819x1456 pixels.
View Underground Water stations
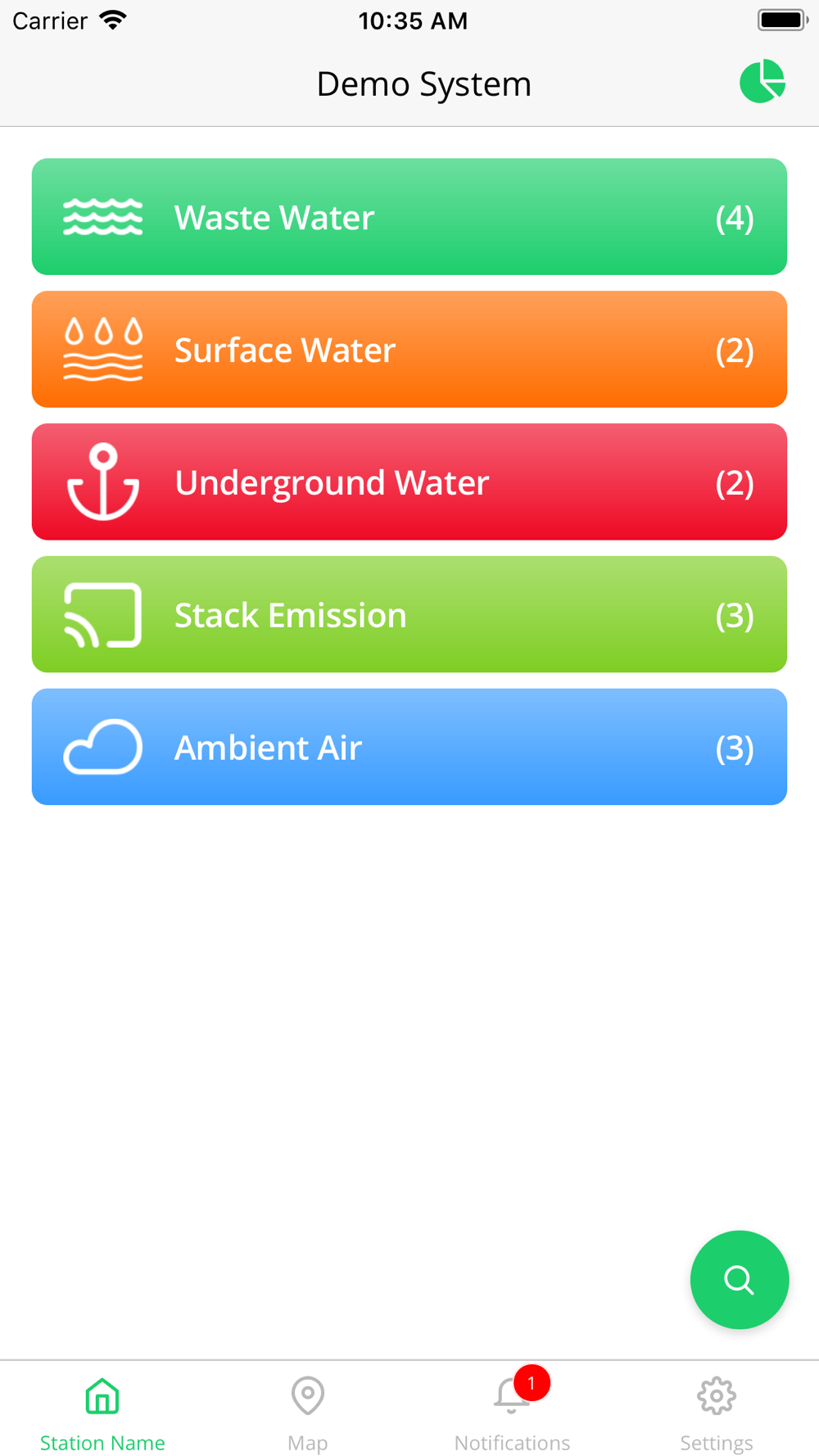409,482
